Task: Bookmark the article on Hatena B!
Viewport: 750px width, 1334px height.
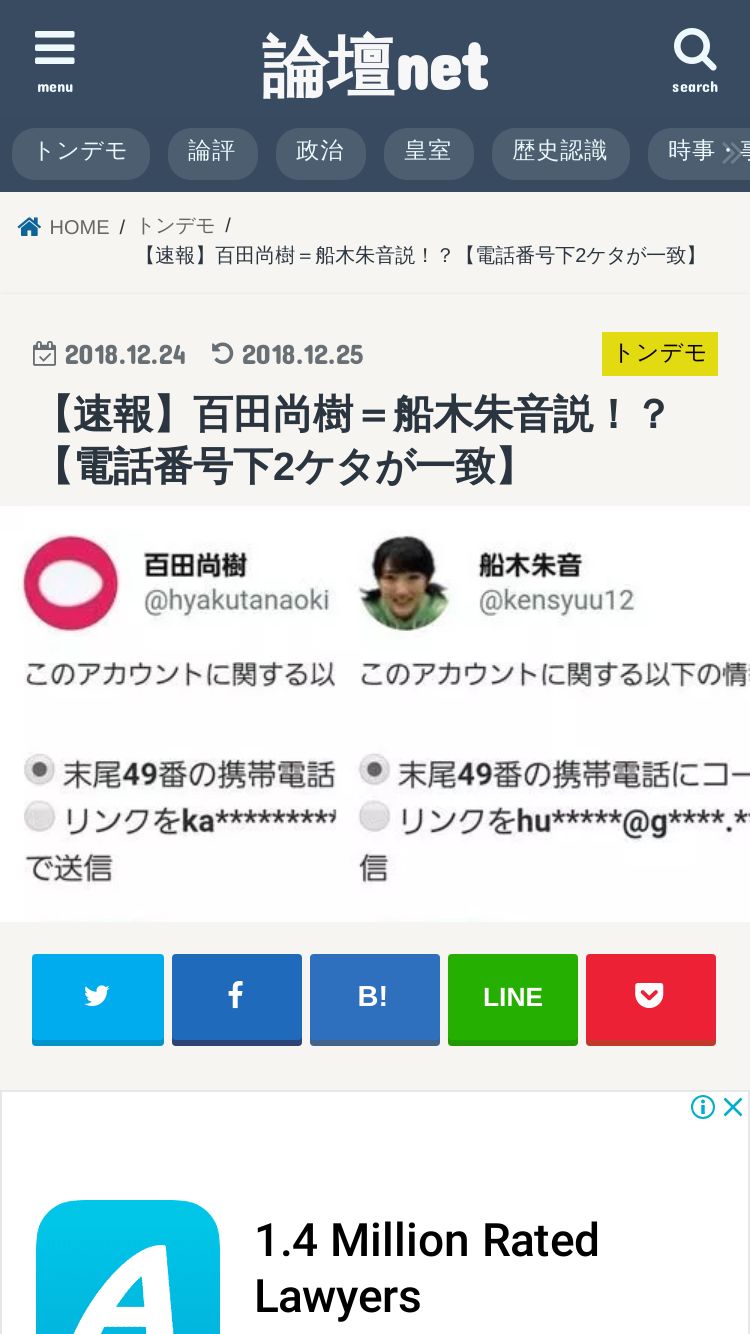Action: point(374,999)
